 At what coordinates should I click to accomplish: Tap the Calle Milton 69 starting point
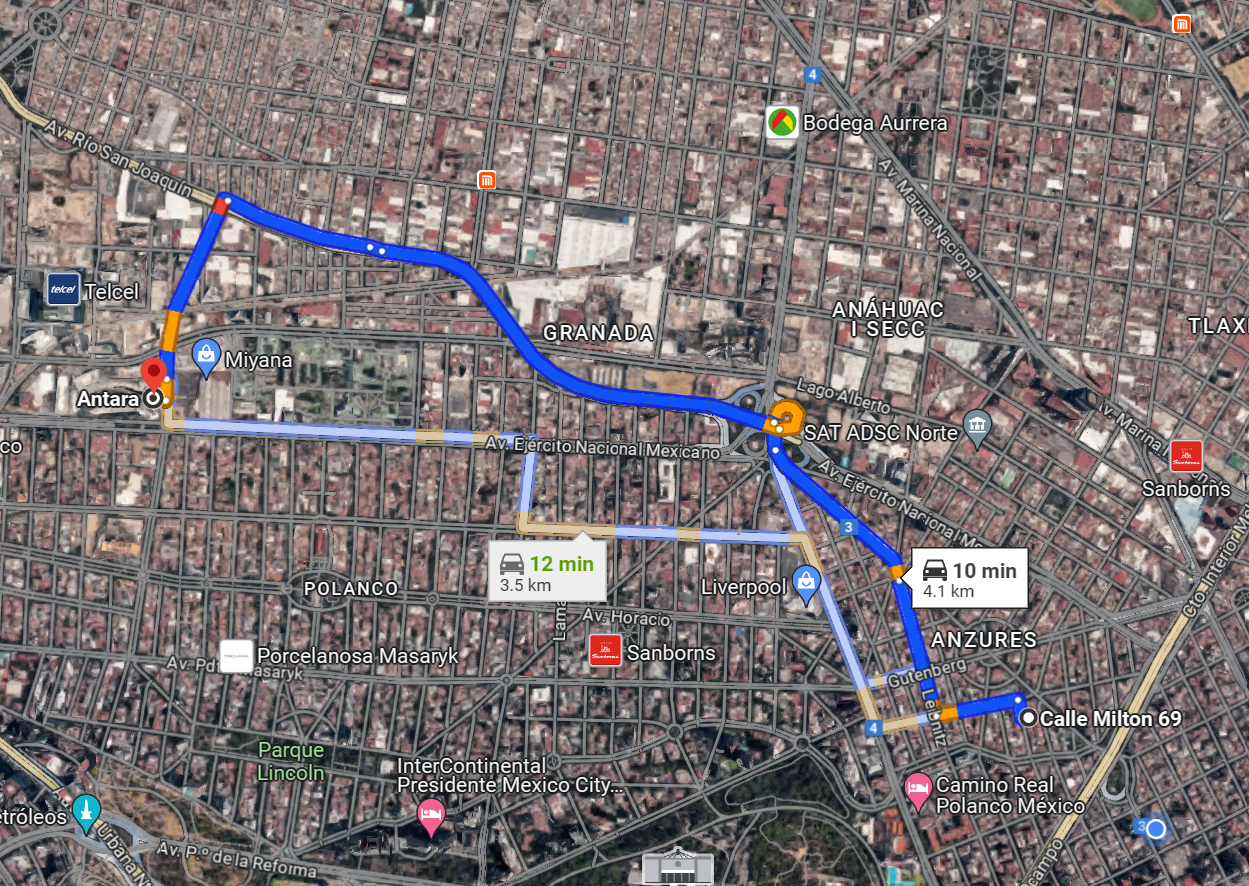click(x=1028, y=718)
